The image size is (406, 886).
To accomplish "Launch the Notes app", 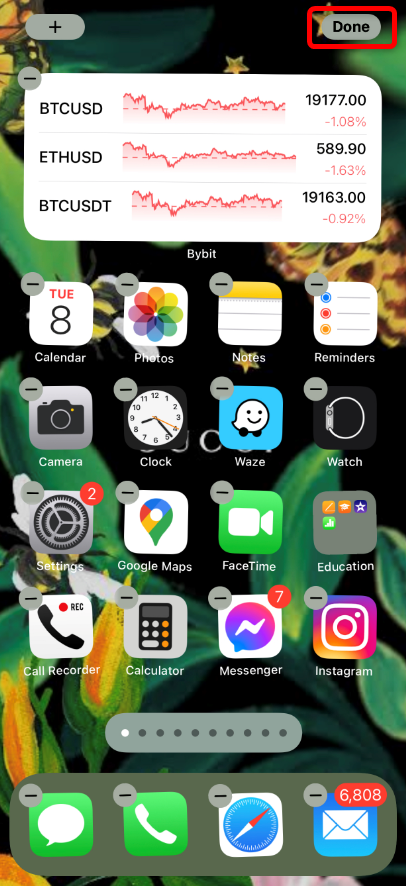I will 250,314.
